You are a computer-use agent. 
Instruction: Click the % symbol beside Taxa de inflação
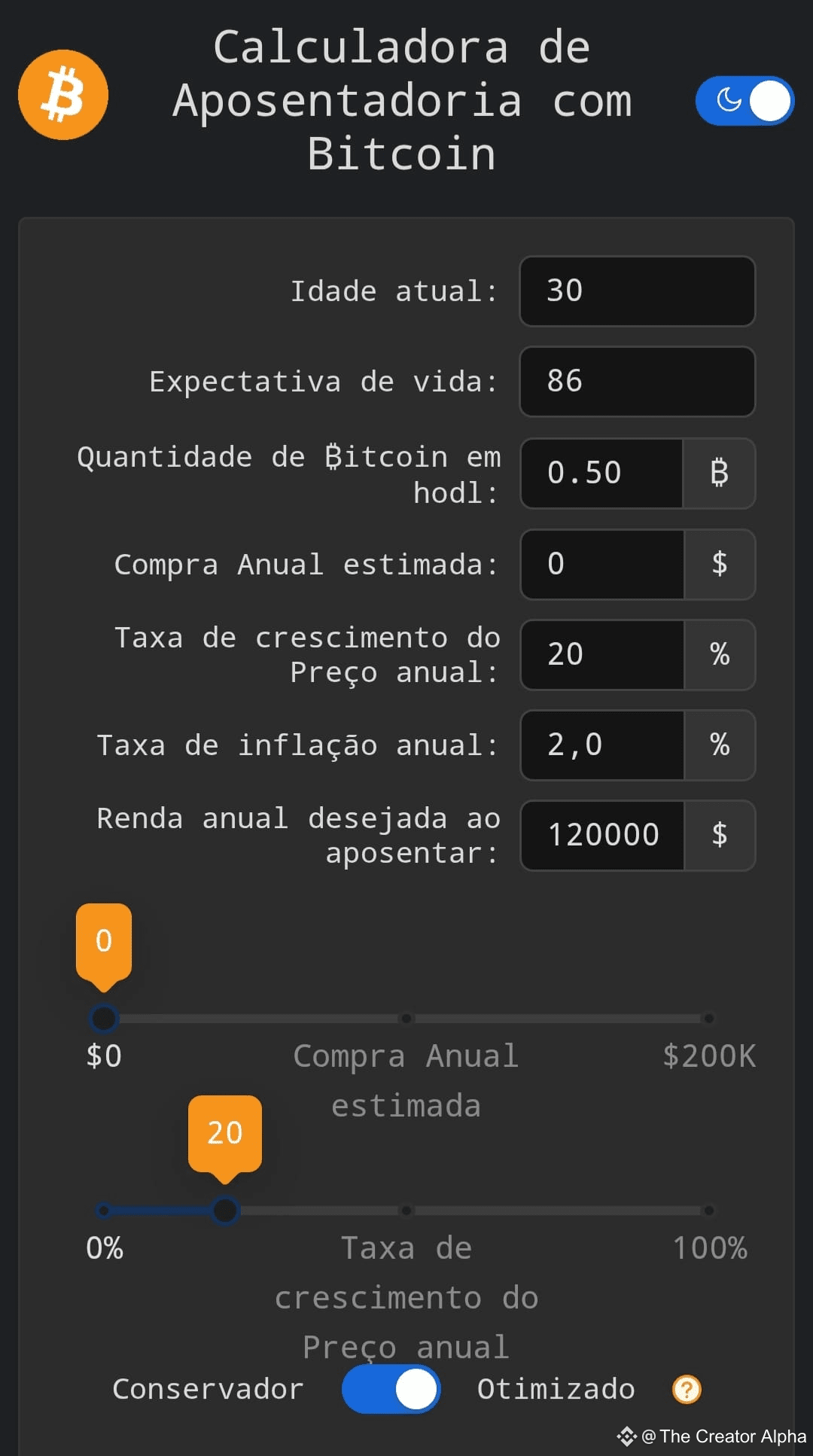point(719,746)
